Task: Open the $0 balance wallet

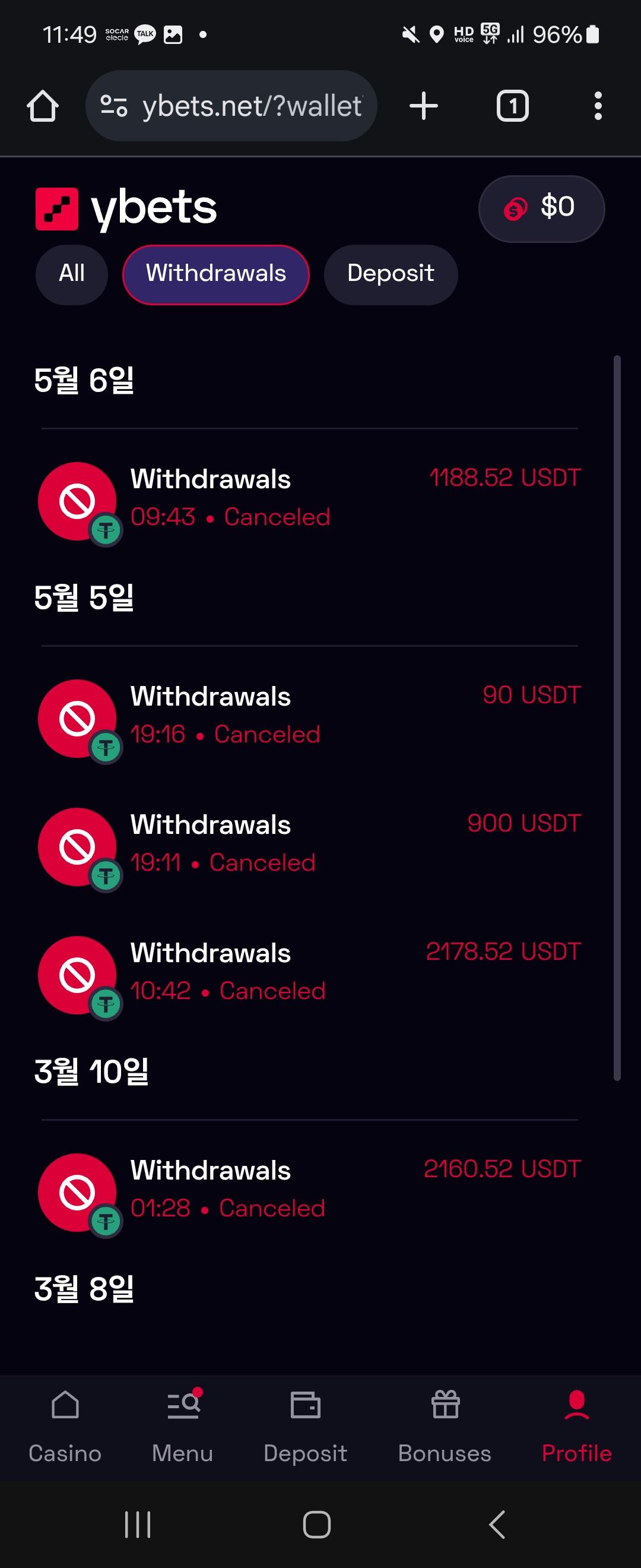Action: pos(541,208)
